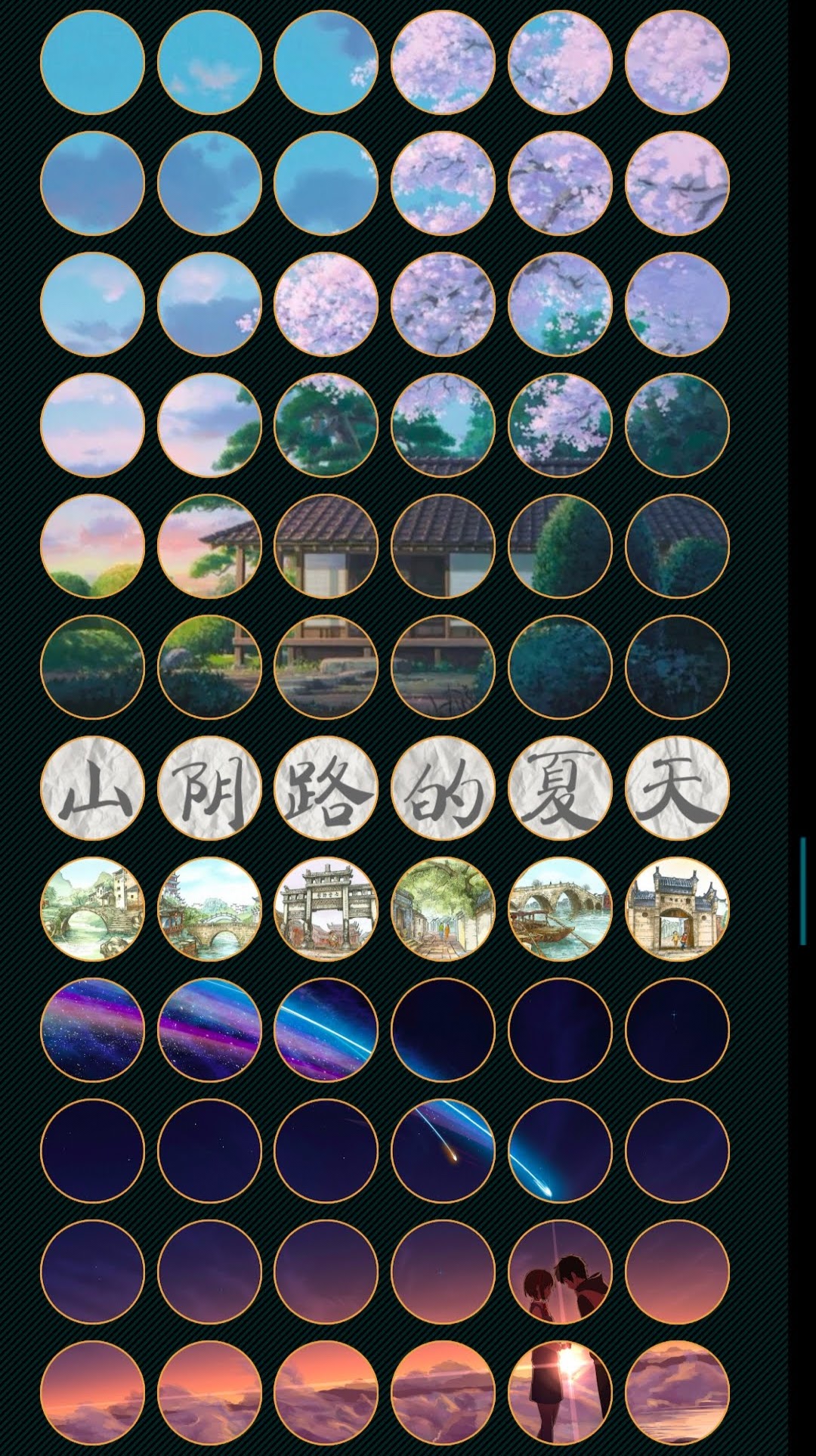
Task: Choose the tile with character 天
Action: (x=677, y=788)
